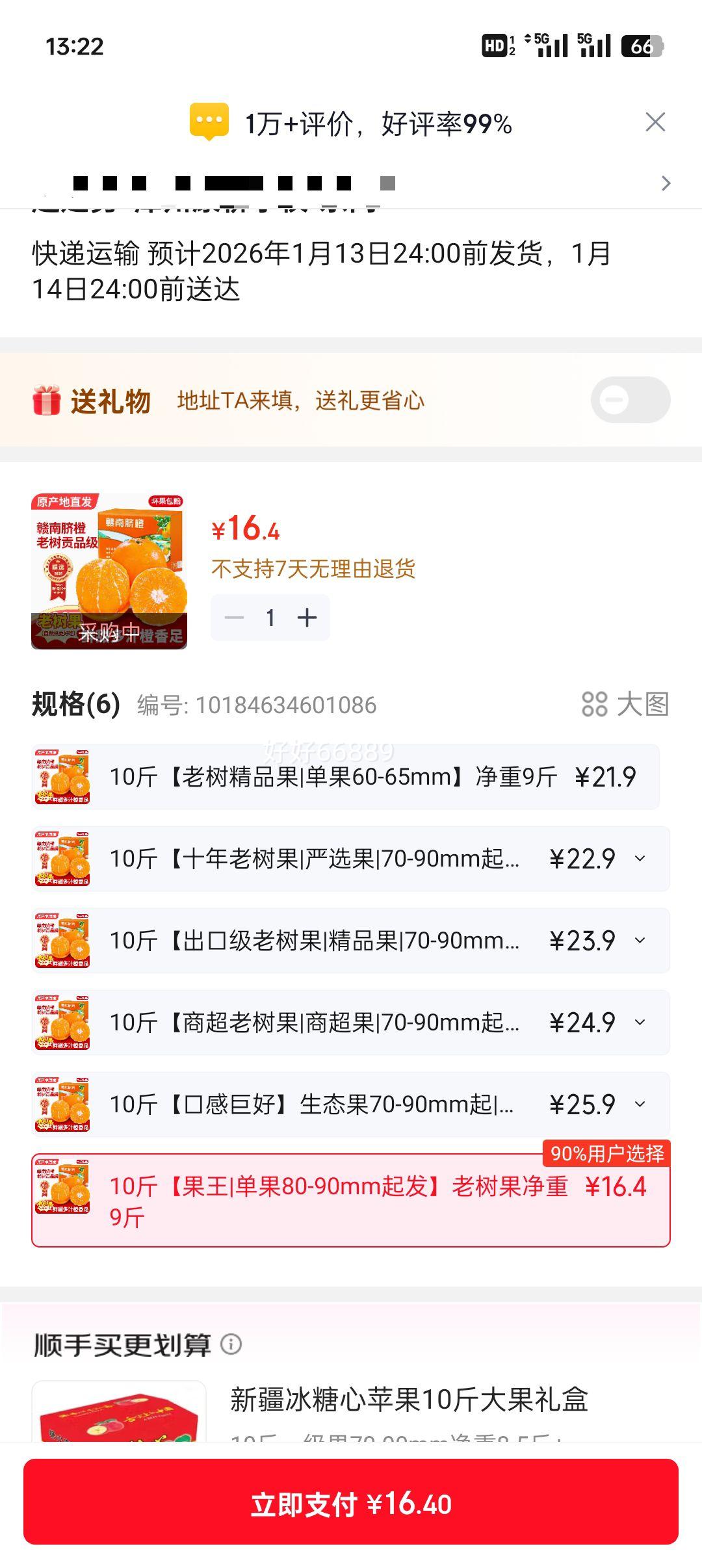Open the 赣南脐橙 product thumbnail

coord(109,571)
